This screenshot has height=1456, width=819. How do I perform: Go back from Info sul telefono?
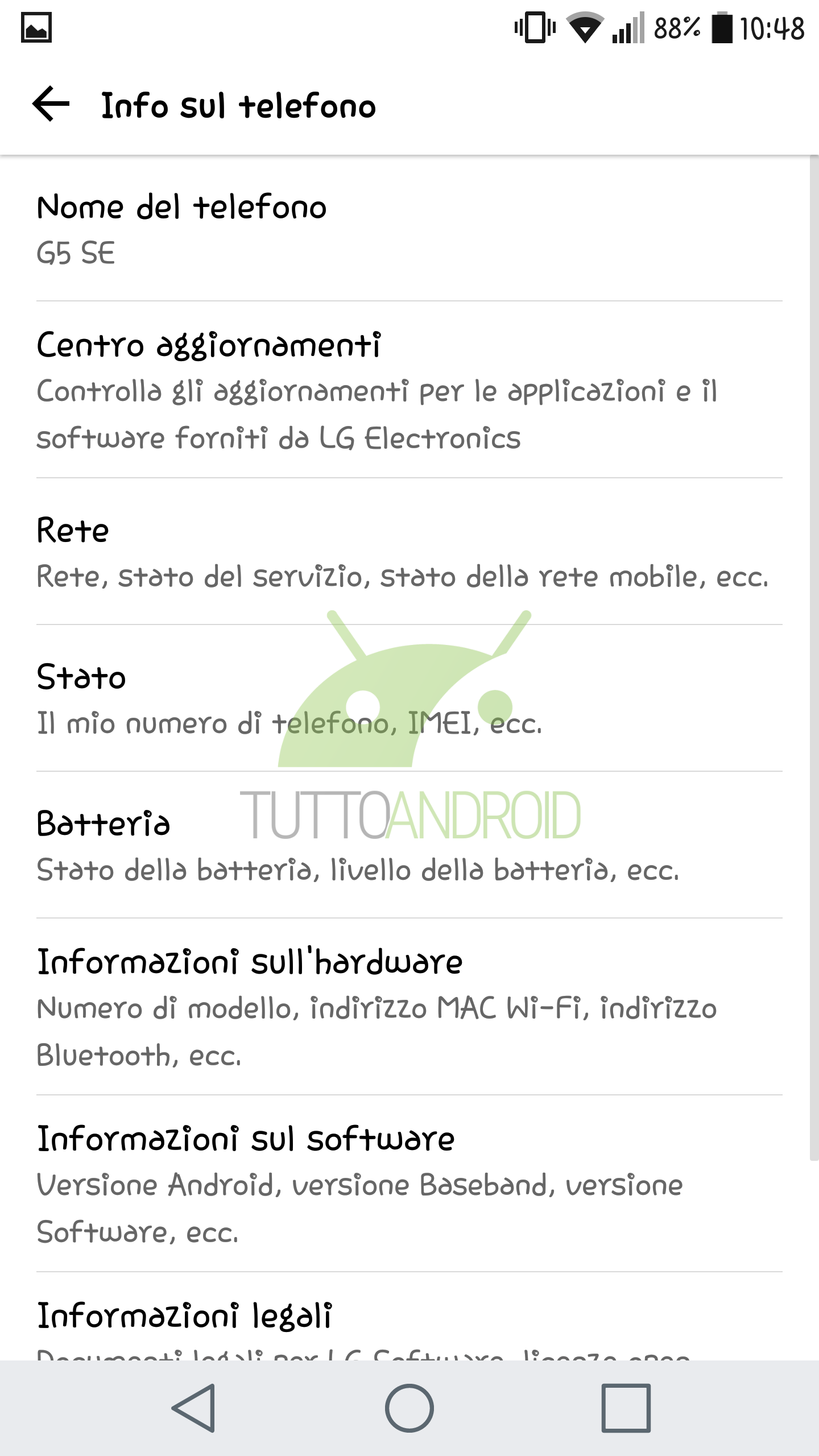click(x=51, y=105)
